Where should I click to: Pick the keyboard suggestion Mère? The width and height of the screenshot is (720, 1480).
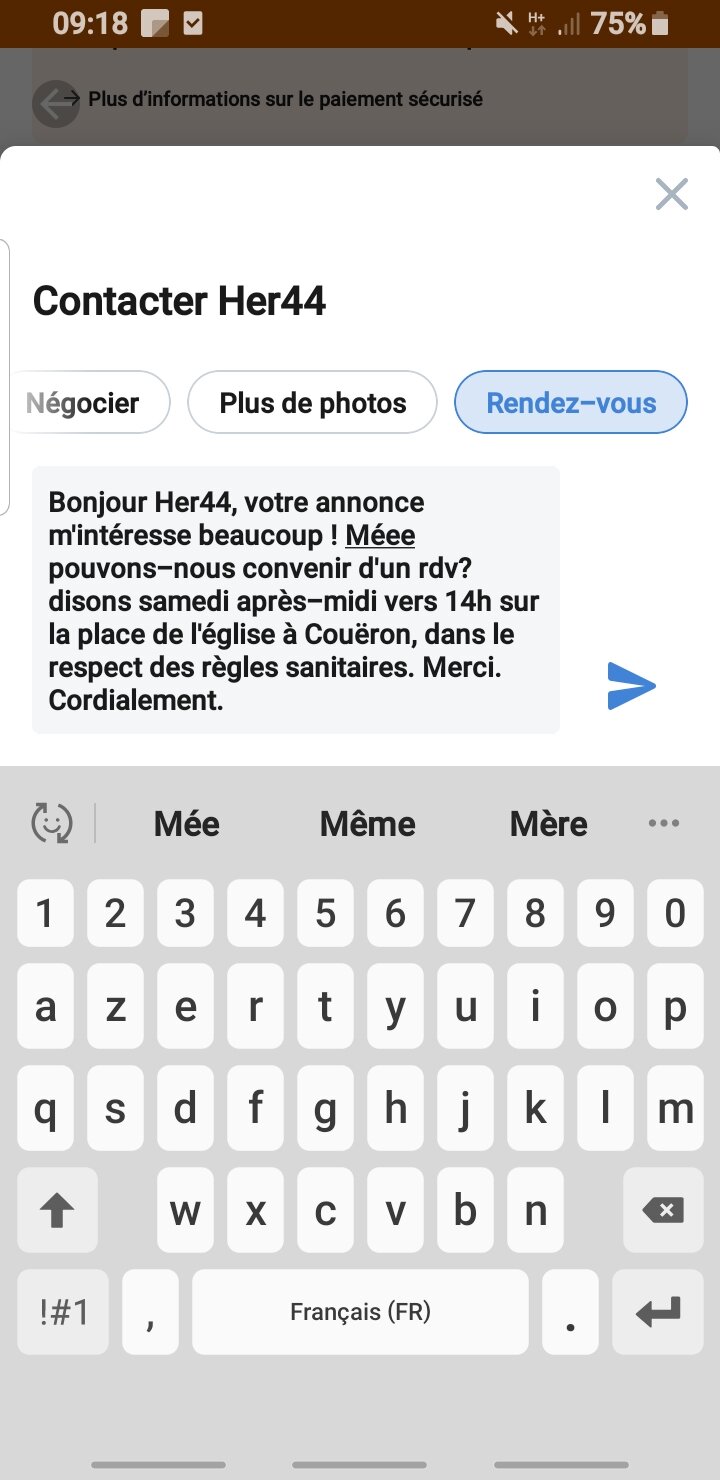click(x=548, y=824)
